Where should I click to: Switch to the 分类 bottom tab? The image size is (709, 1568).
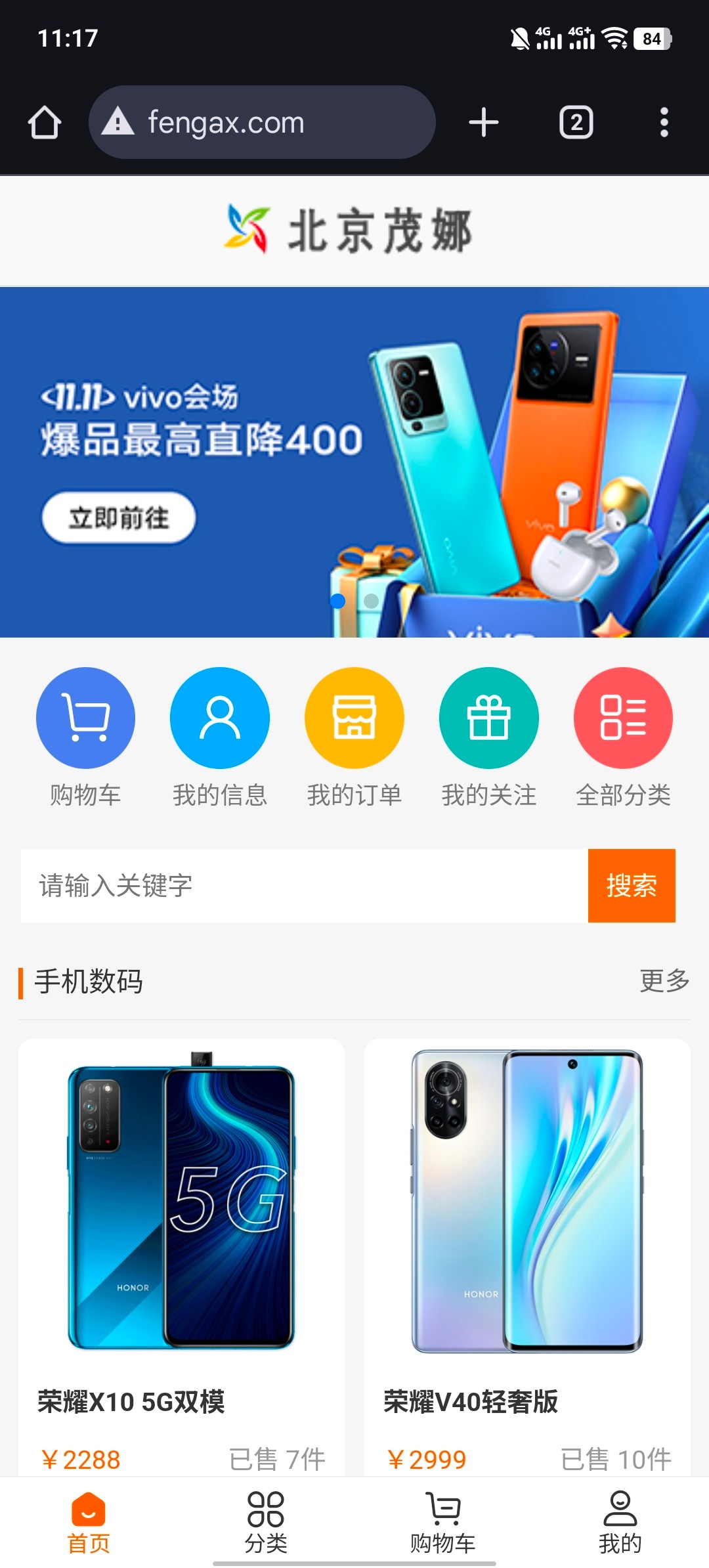[266, 1522]
